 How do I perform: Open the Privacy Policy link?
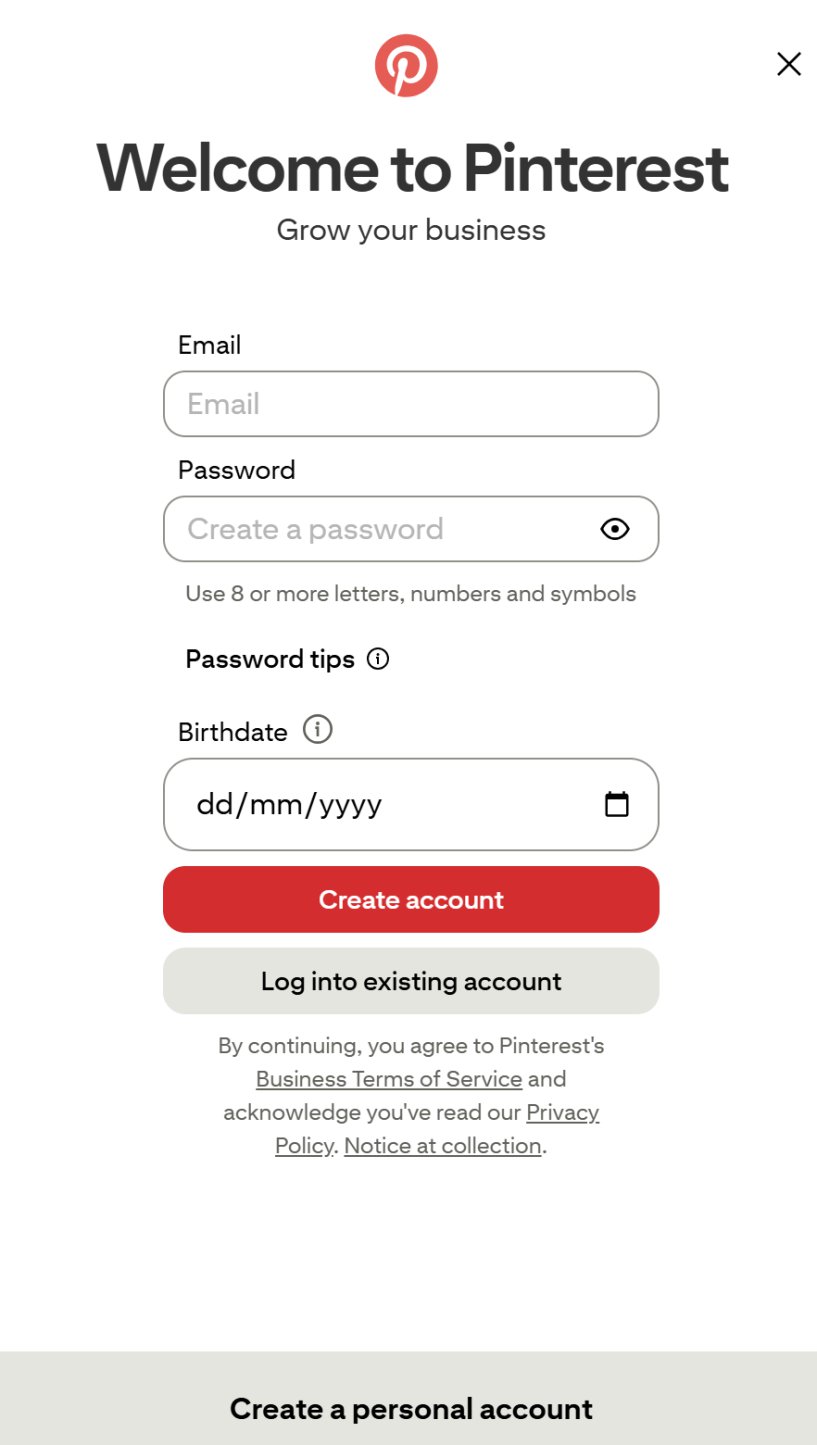click(x=562, y=1112)
